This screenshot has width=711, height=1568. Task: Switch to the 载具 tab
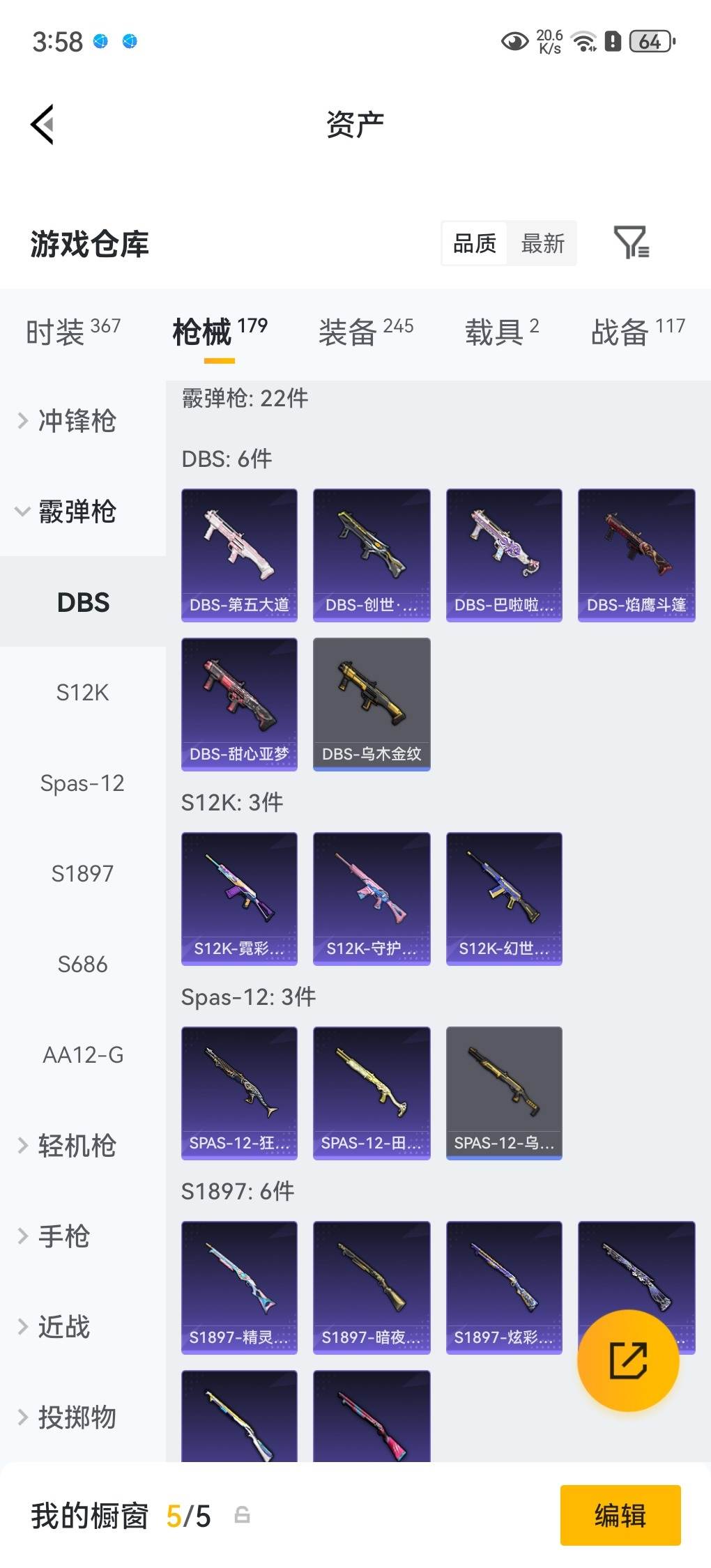click(501, 332)
